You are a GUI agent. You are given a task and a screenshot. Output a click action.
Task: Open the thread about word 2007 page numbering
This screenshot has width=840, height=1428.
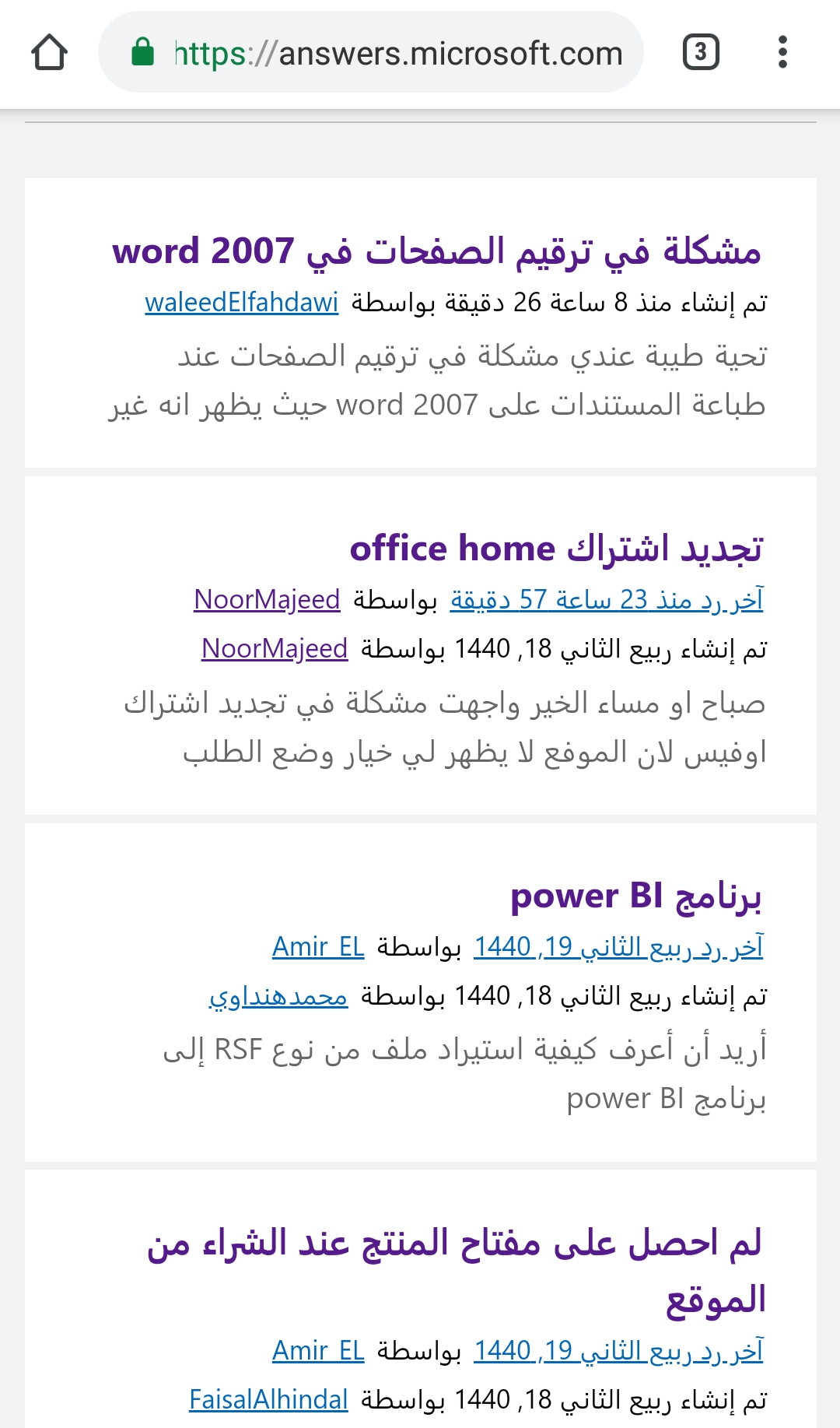tap(436, 251)
